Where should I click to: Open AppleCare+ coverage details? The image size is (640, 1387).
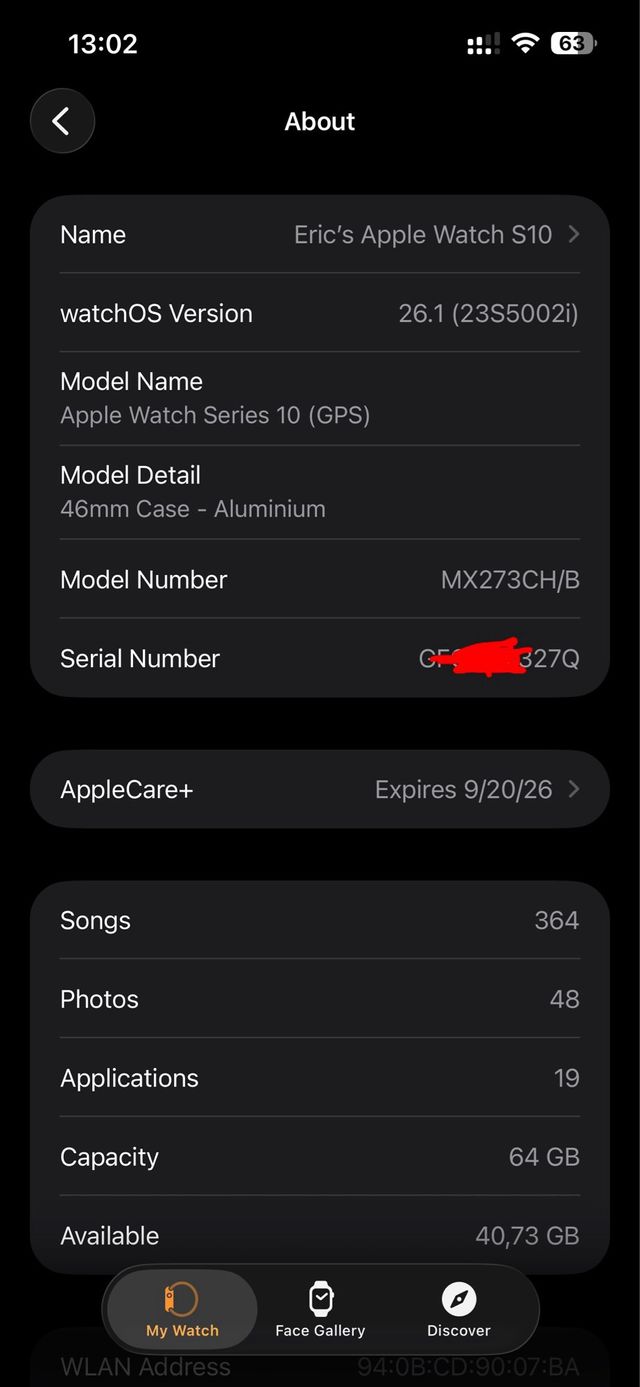click(320, 790)
